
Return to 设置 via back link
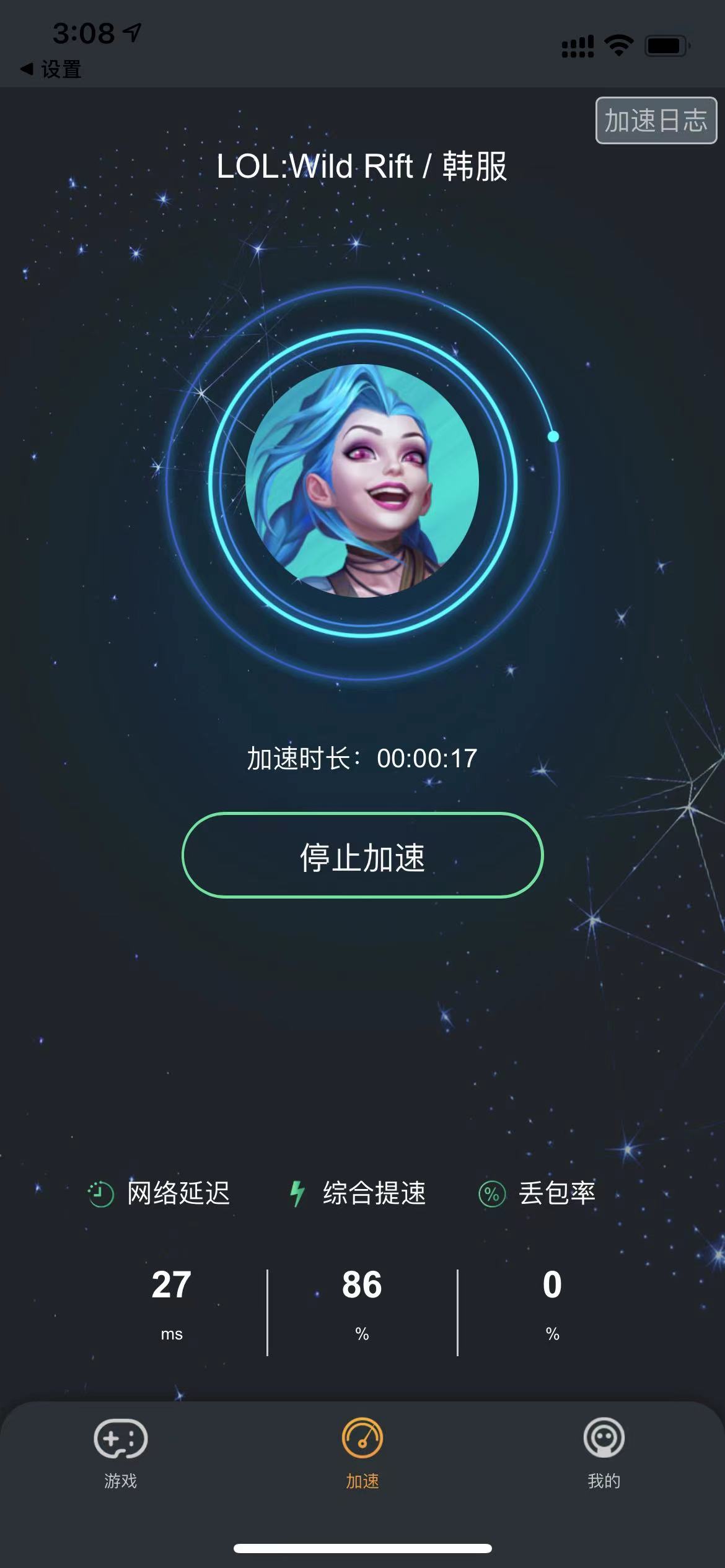52,69
